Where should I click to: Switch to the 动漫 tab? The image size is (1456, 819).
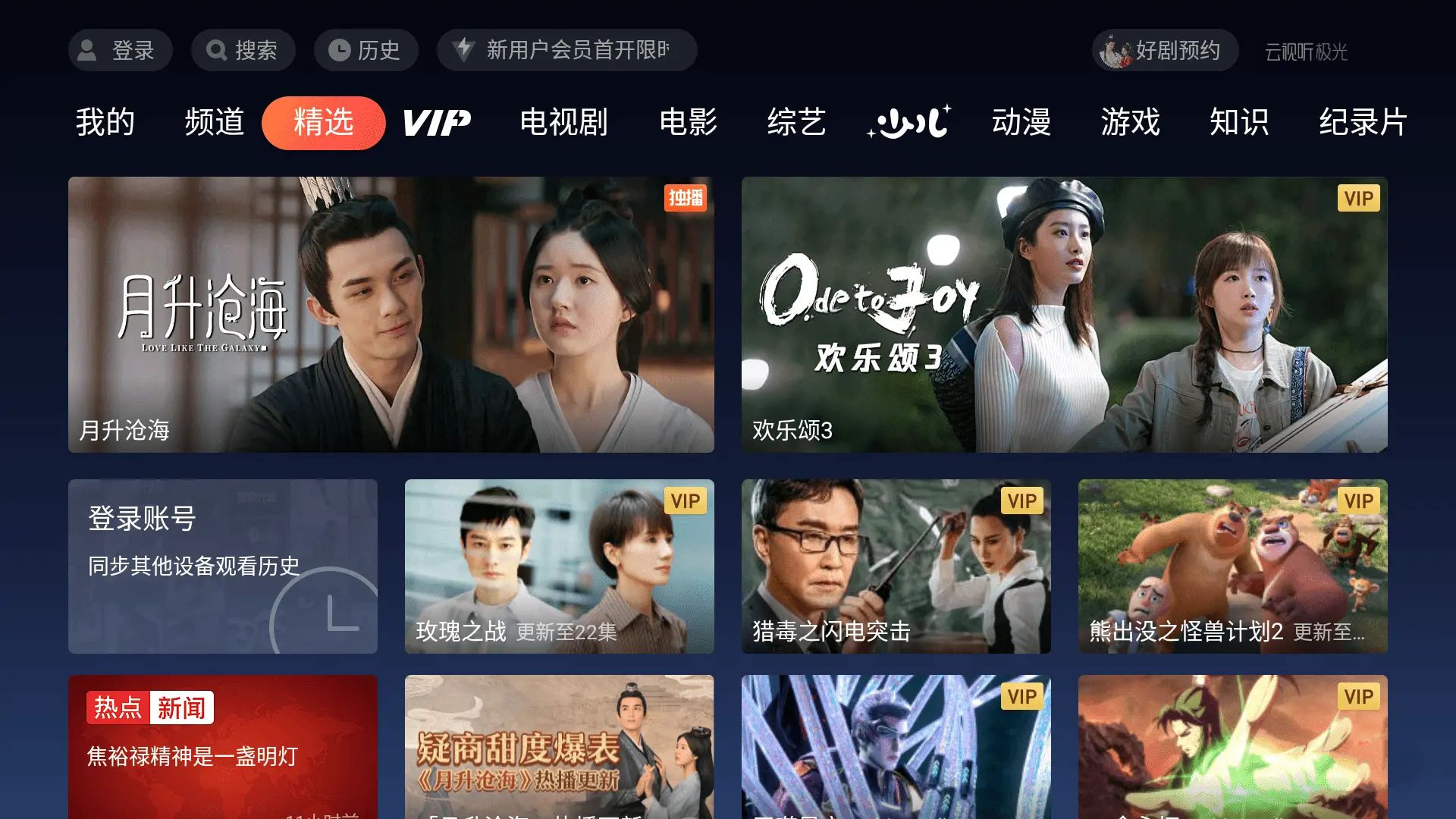tap(1021, 122)
